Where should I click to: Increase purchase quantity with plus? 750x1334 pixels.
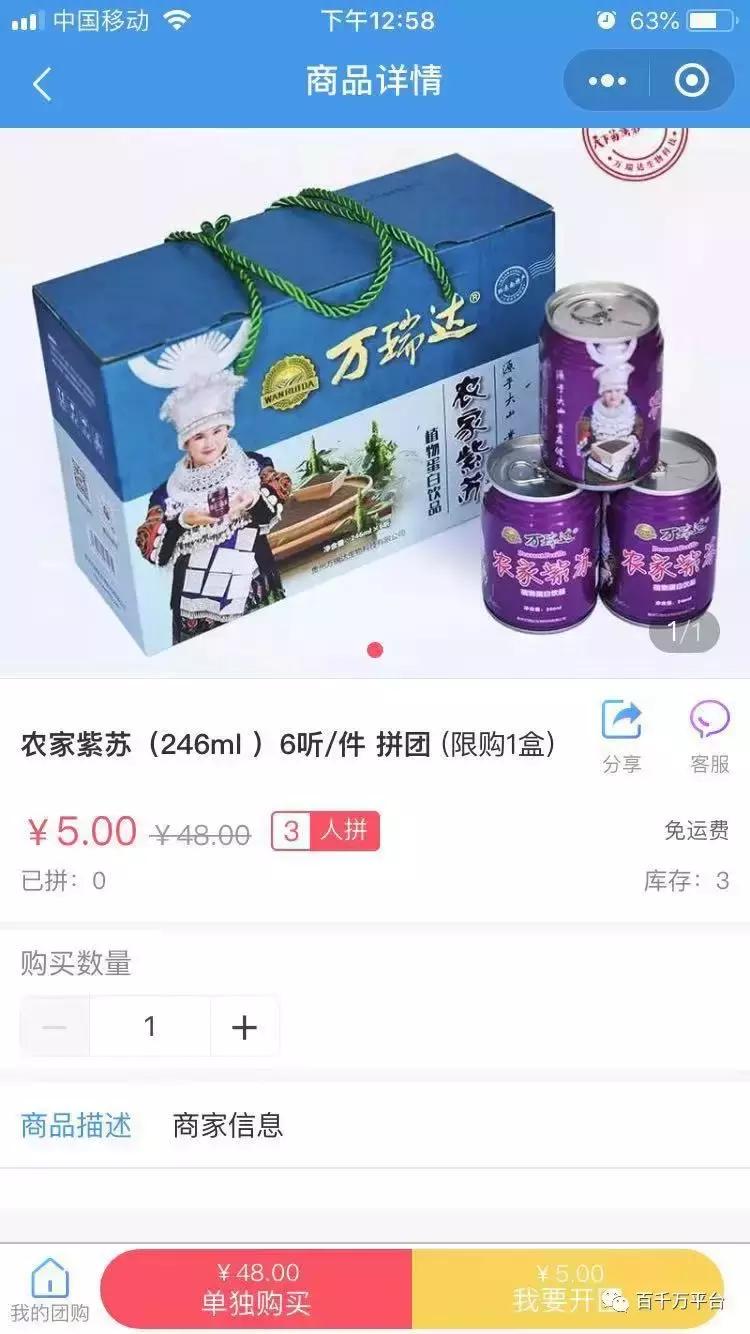[245, 1026]
